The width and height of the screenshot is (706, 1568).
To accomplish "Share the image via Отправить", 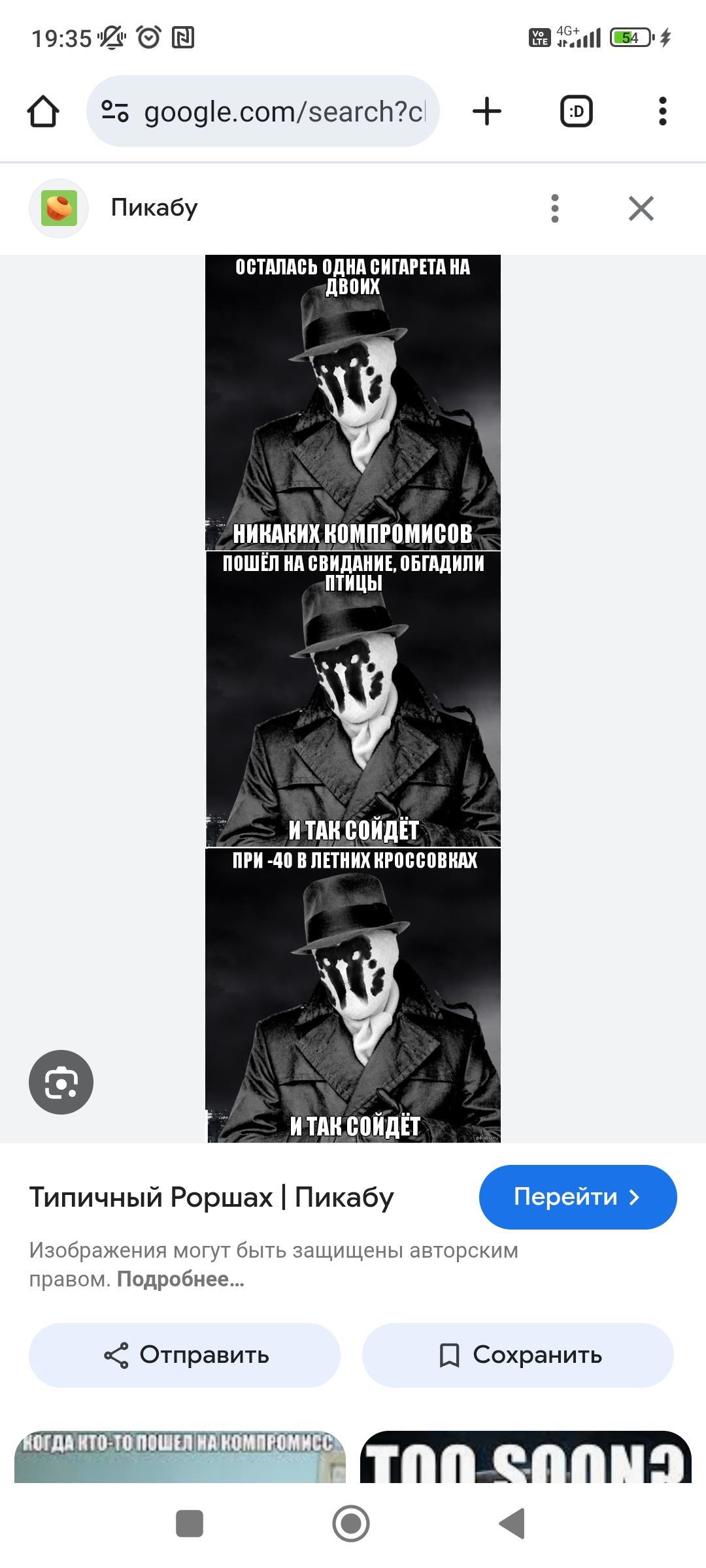I will (184, 1355).
